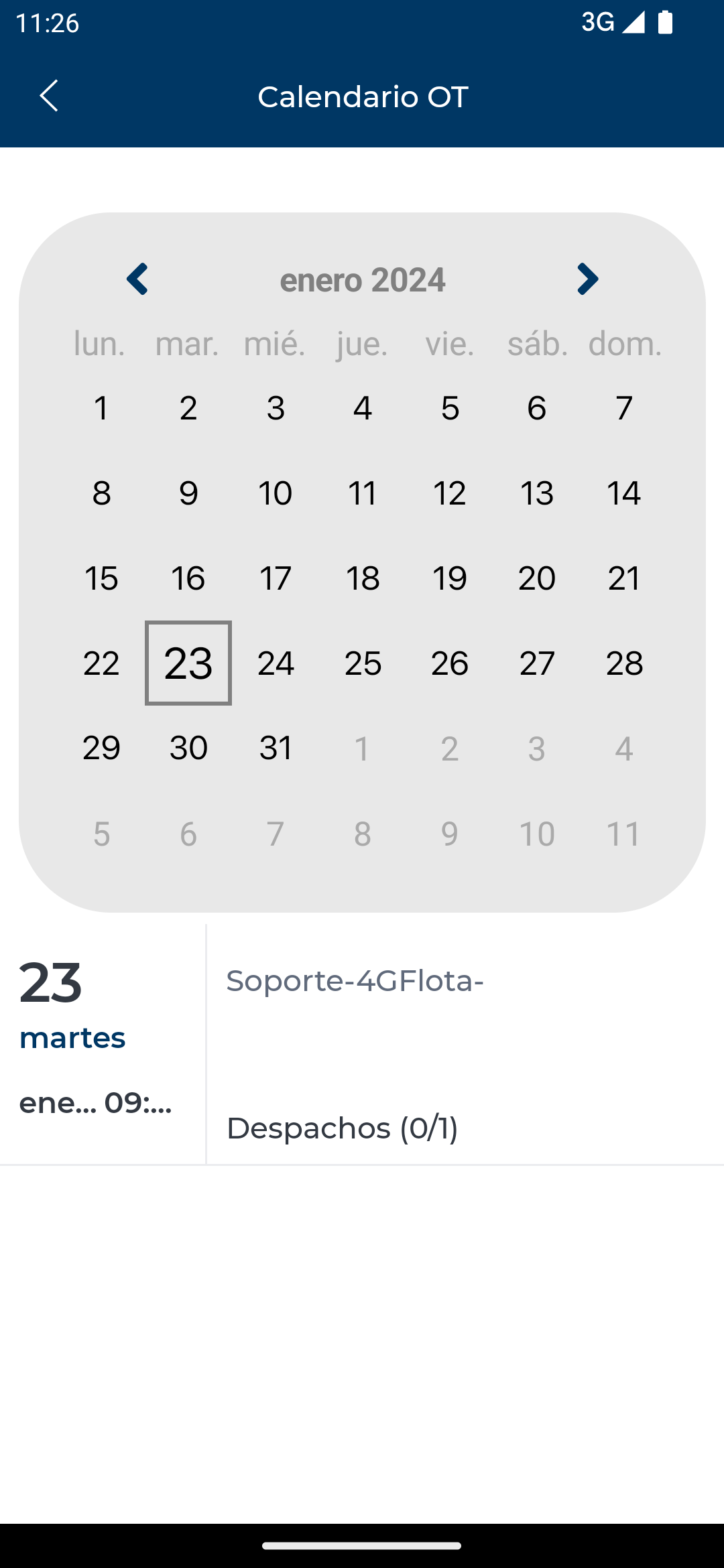Go to the previous month
The width and height of the screenshot is (724, 1568).
point(137,279)
